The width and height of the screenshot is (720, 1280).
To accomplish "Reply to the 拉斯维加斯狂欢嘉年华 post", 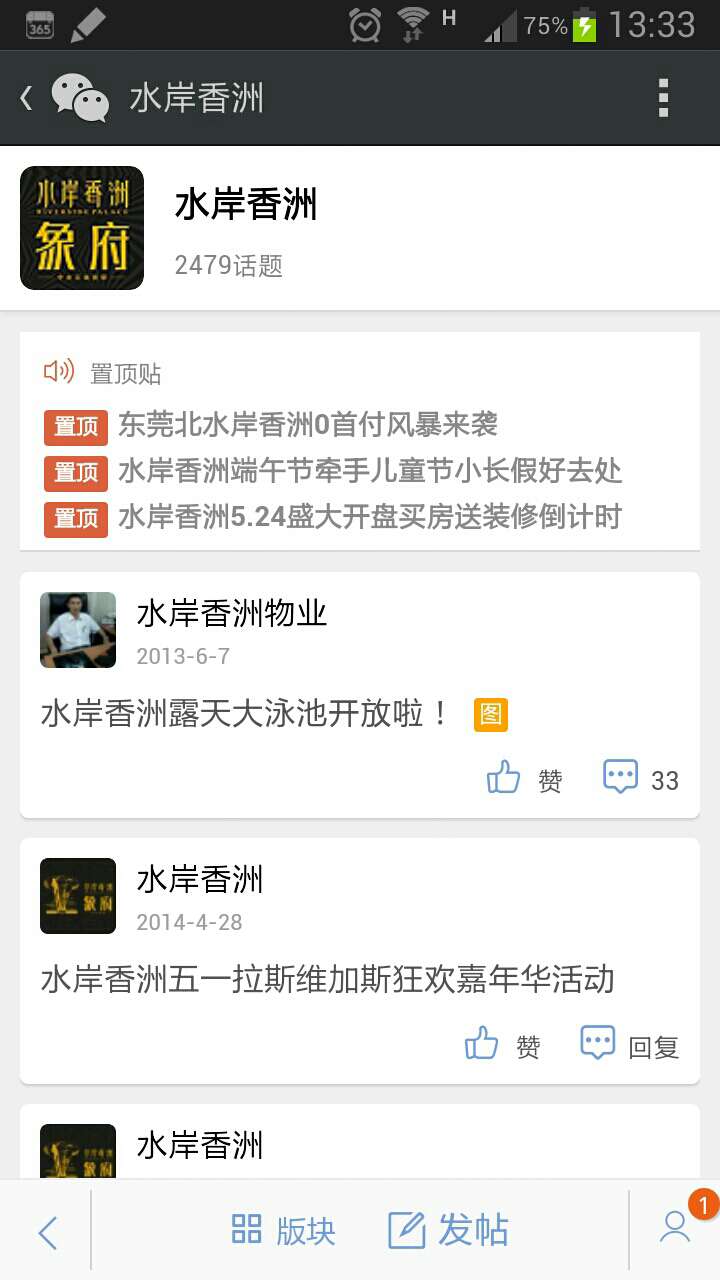I will coord(630,1045).
